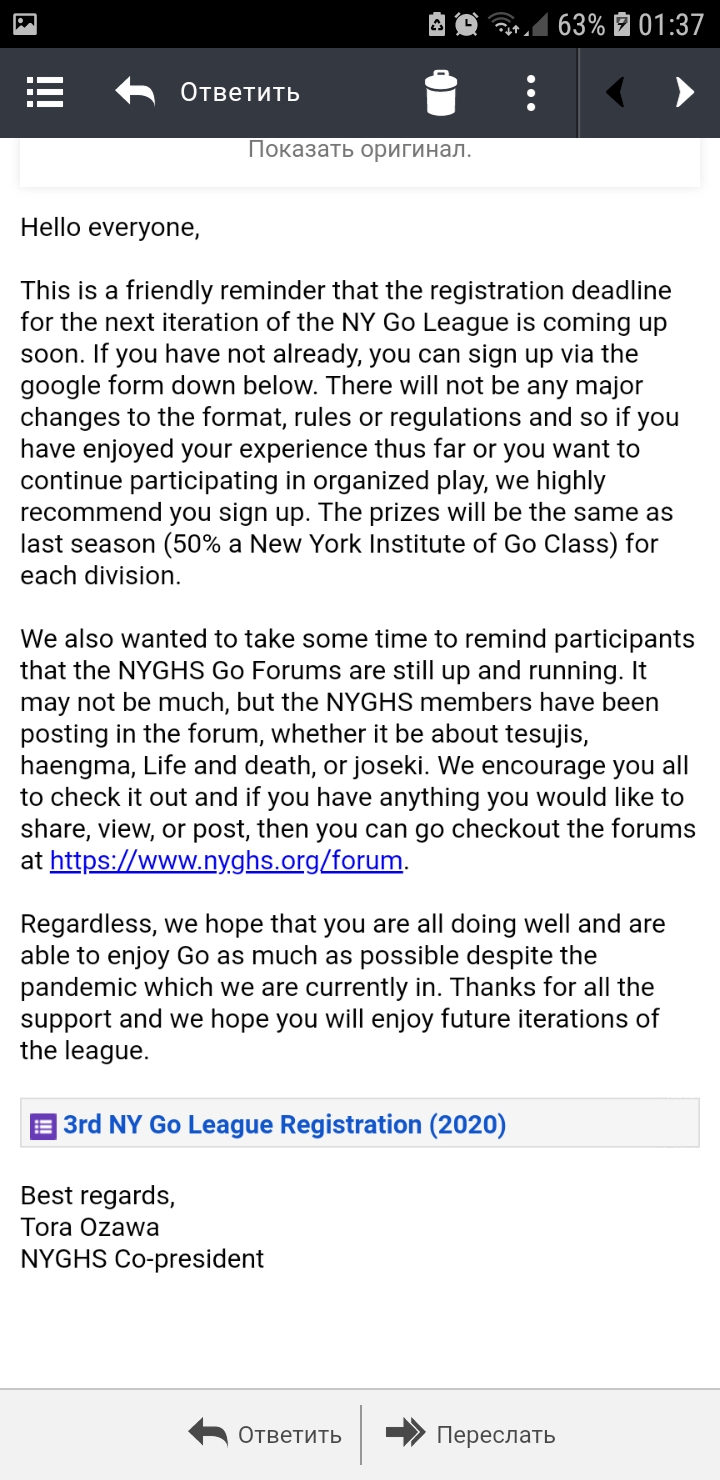Go to the previous email

(616, 93)
